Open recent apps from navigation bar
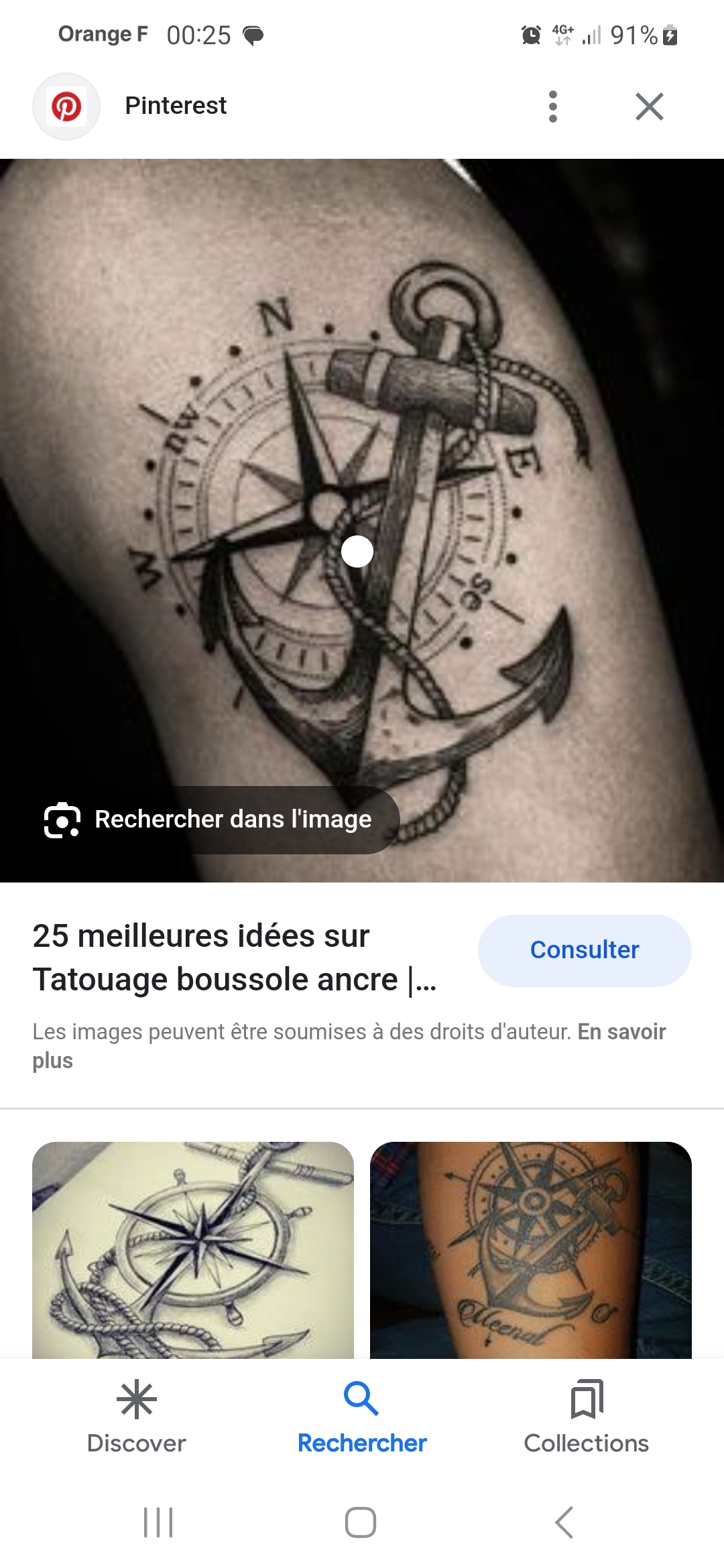The image size is (724, 1568). (159, 1522)
